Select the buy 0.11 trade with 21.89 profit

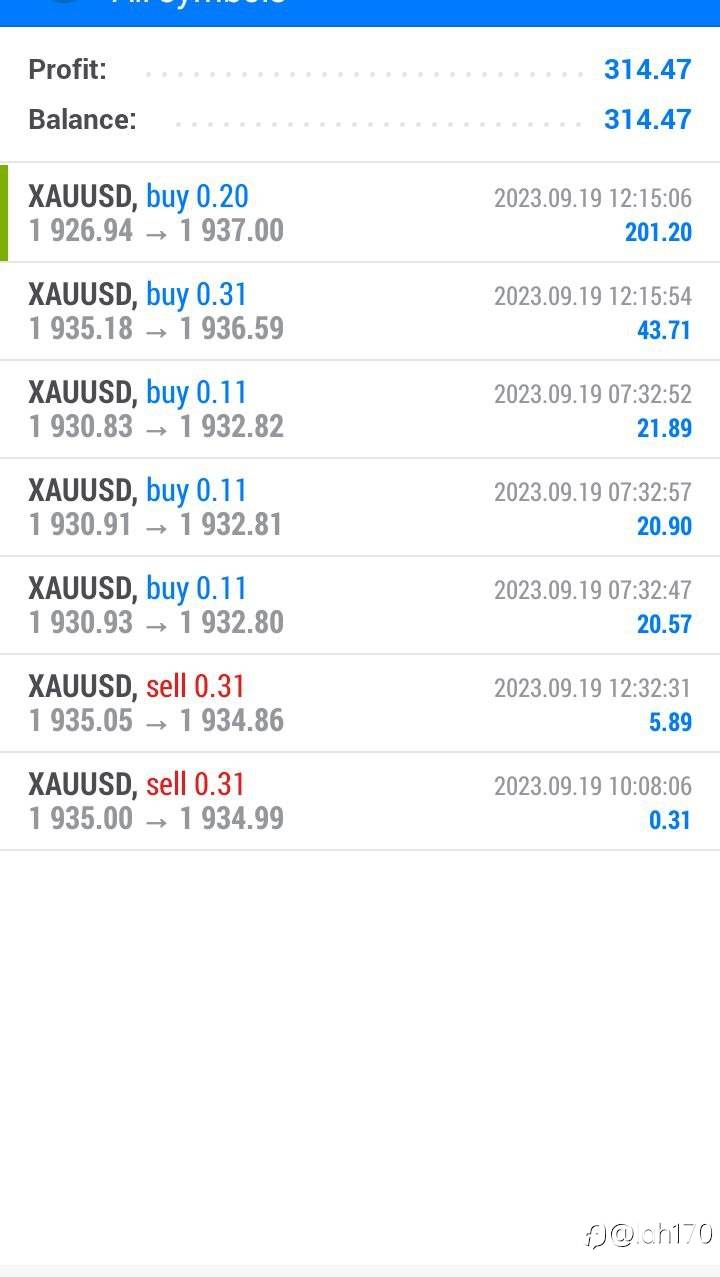tap(360, 409)
